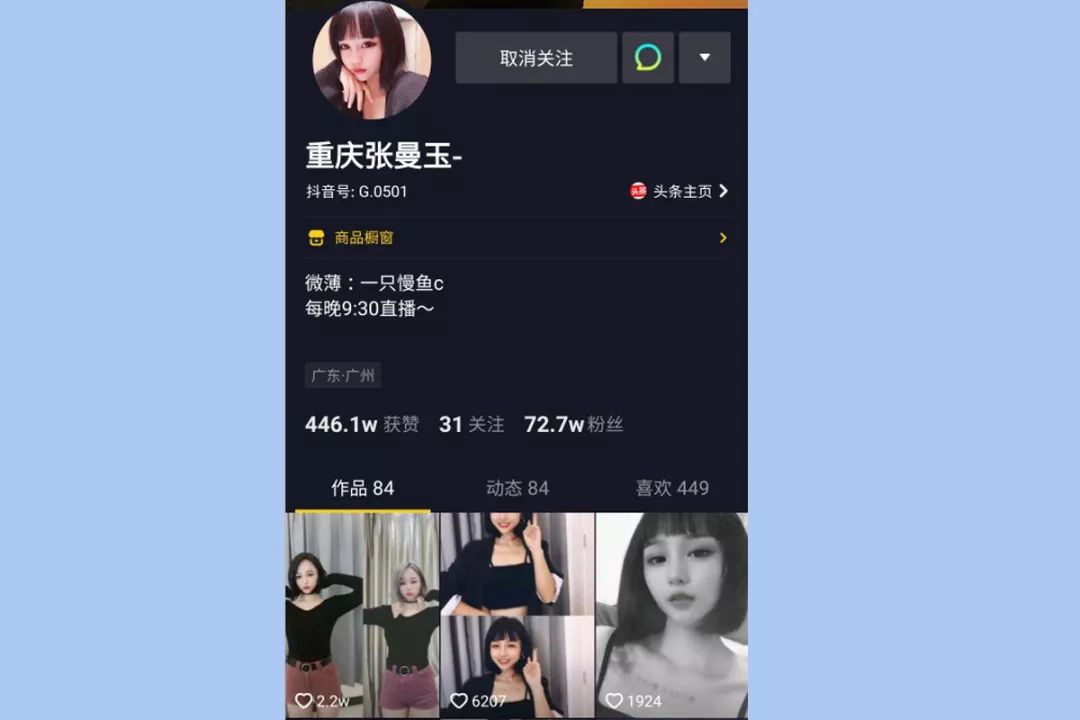Open the video with 6207 likes
This screenshot has height=720, width=1080.
pyautogui.click(x=517, y=615)
